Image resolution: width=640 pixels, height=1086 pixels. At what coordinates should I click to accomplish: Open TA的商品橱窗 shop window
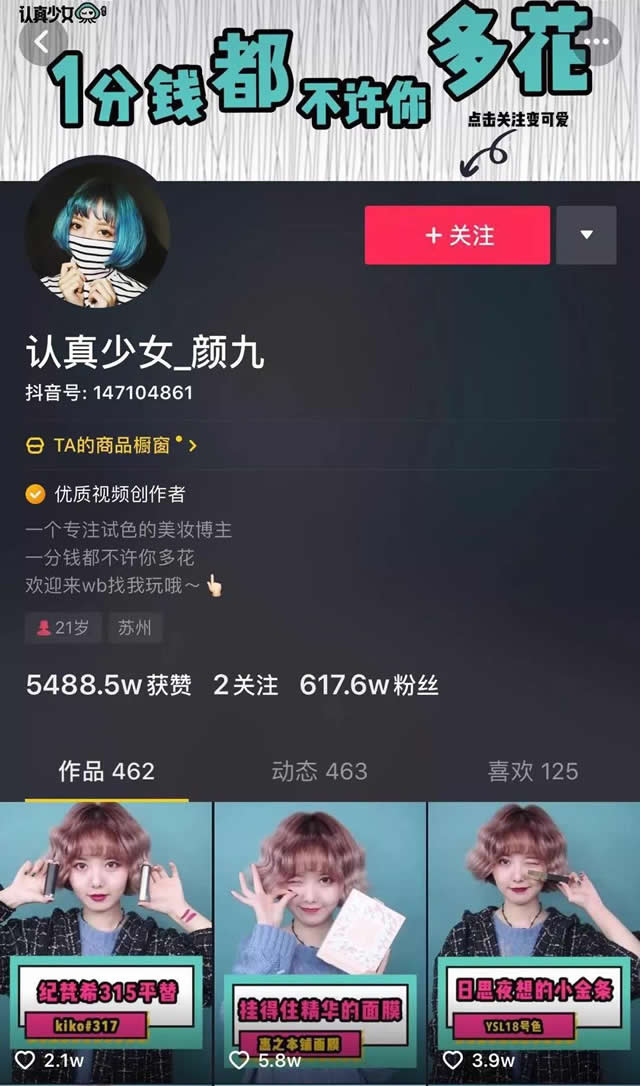(111, 446)
